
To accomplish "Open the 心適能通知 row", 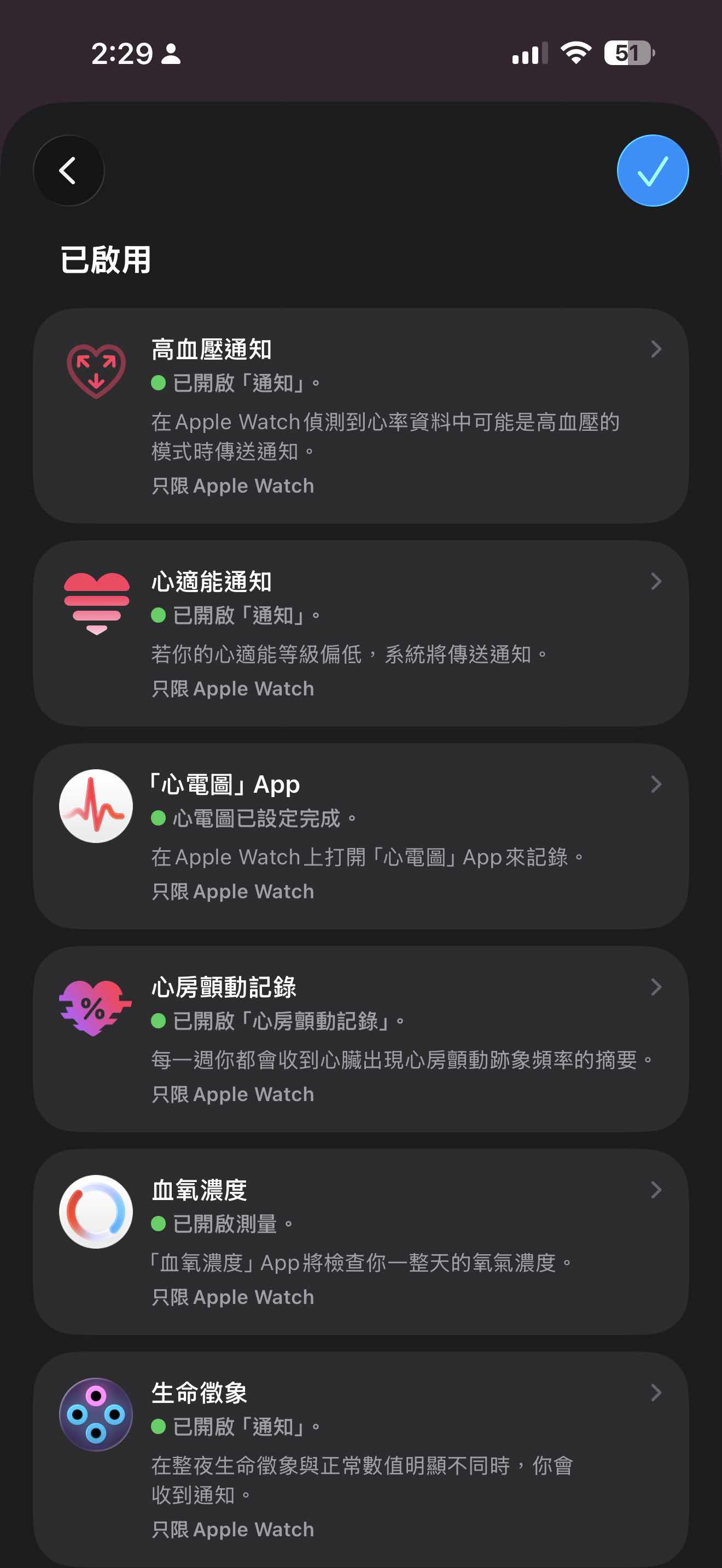I will pos(360,633).
